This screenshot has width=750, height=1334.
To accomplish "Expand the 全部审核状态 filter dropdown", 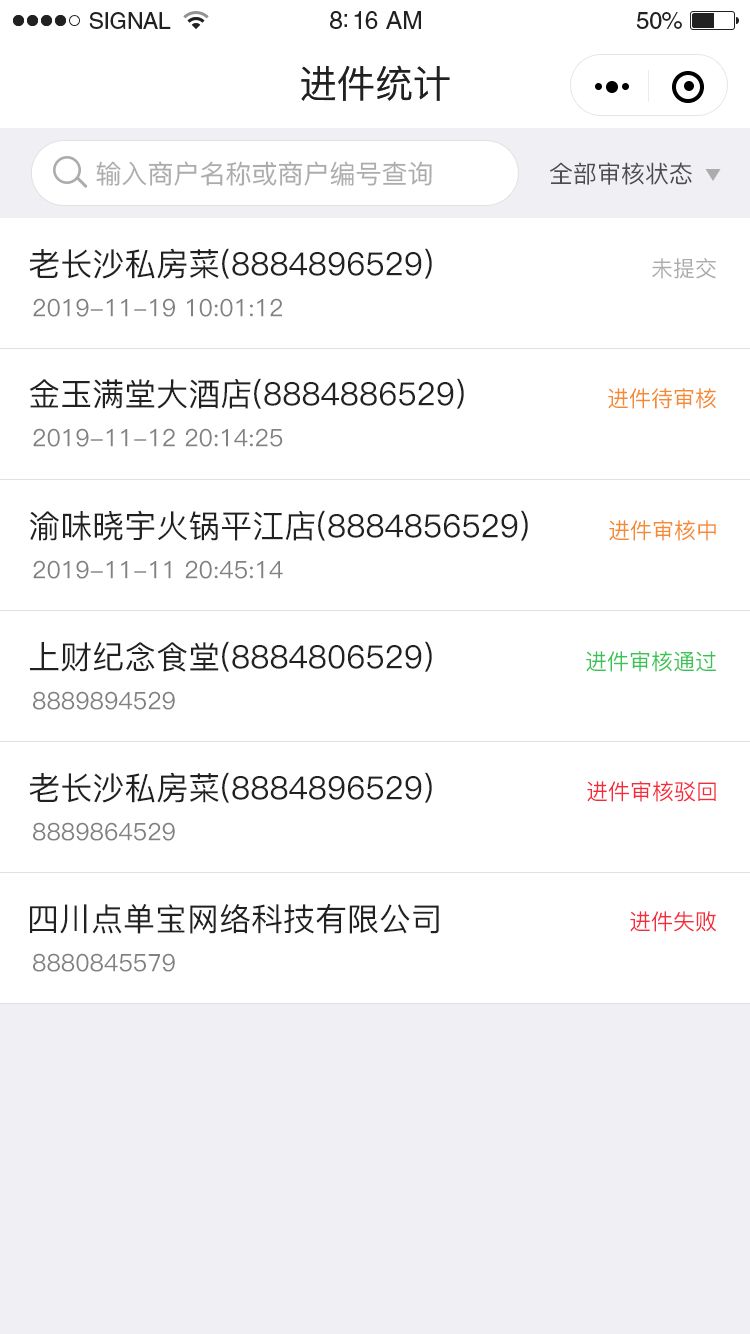I will (635, 174).
